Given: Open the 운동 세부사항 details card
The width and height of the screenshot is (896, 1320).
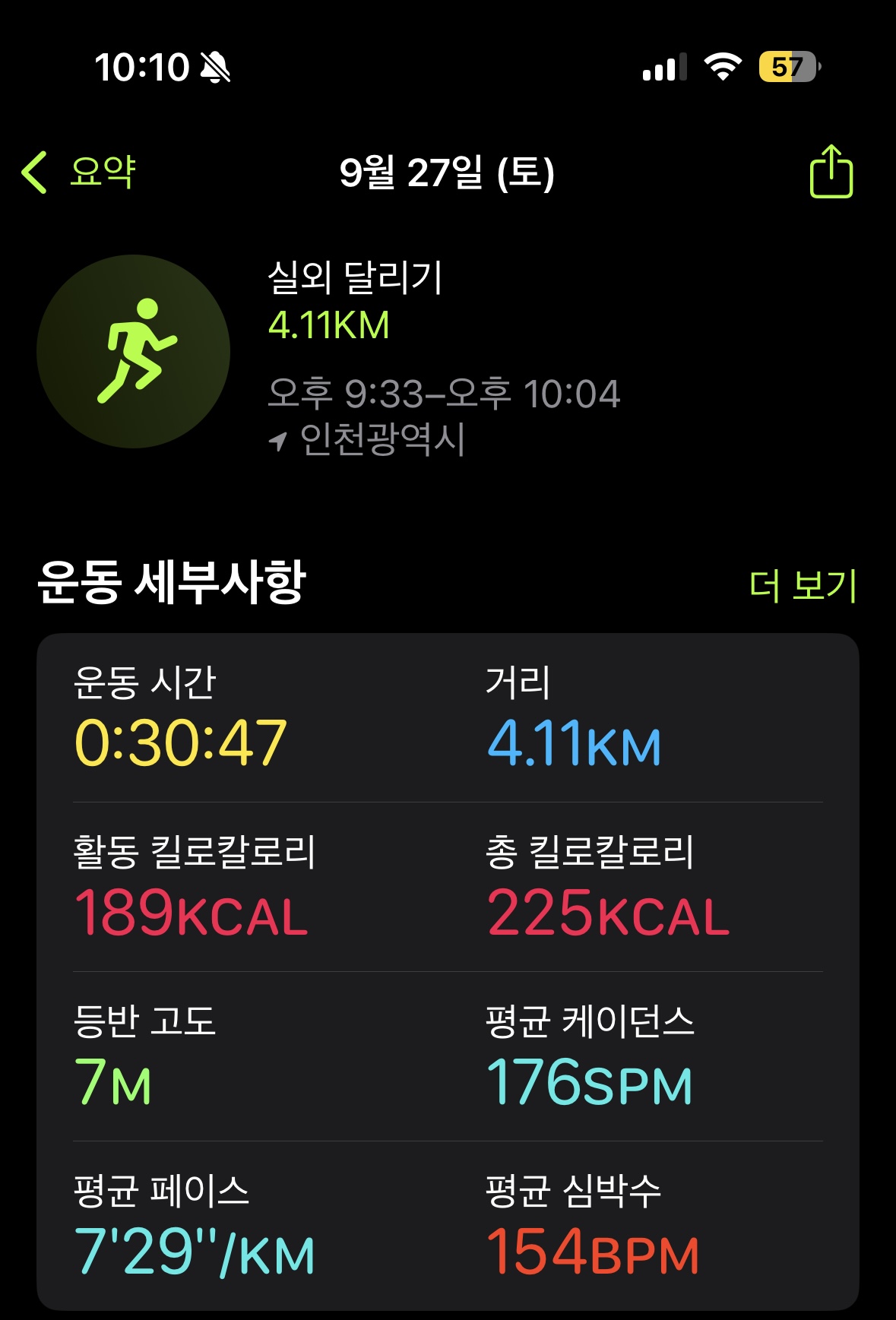Looking at the screenshot, I should pyautogui.click(x=448, y=970).
